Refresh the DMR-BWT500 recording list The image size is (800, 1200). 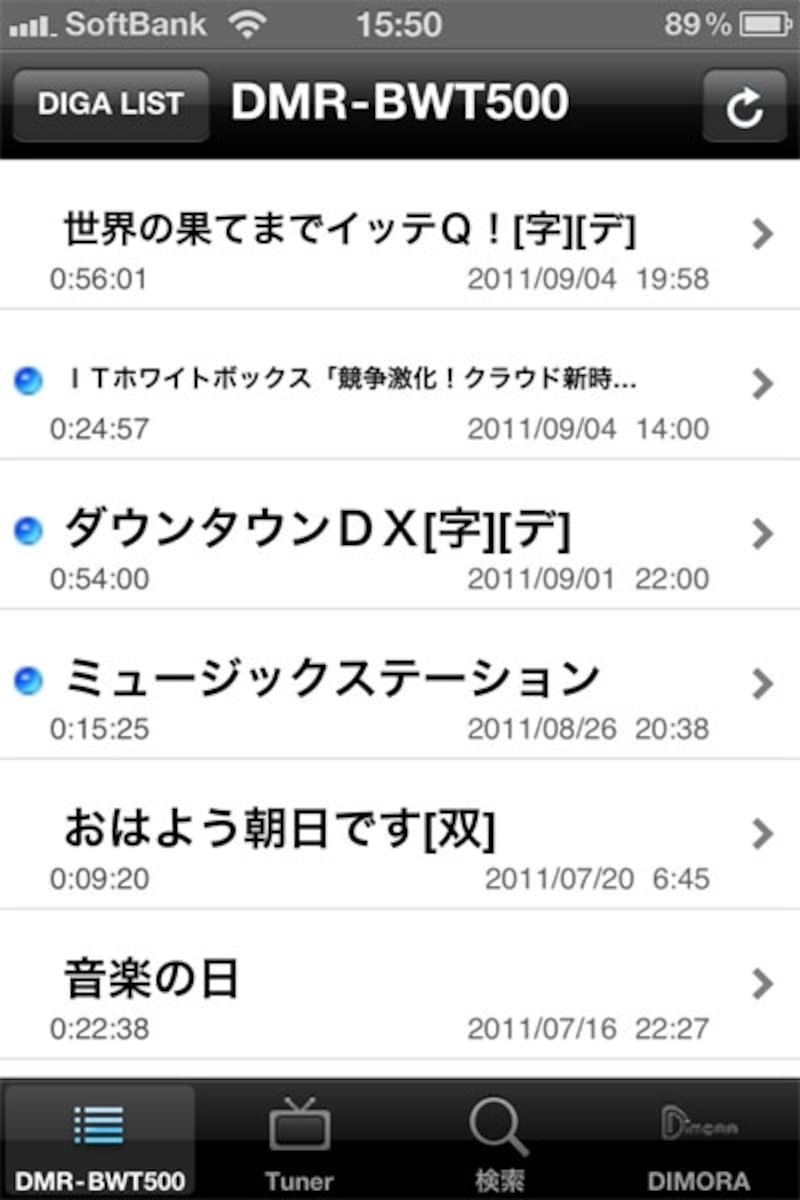pyautogui.click(x=746, y=104)
